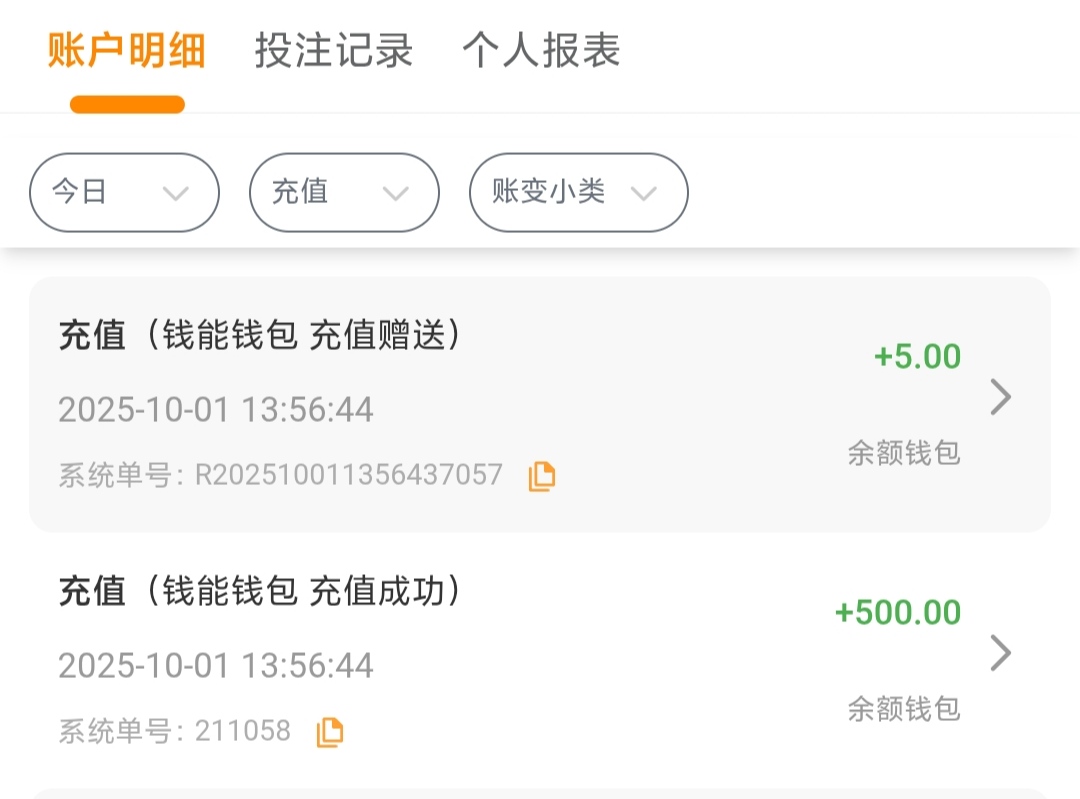The height and width of the screenshot is (799, 1080).
Task: Copy order number 211058
Action: (330, 732)
